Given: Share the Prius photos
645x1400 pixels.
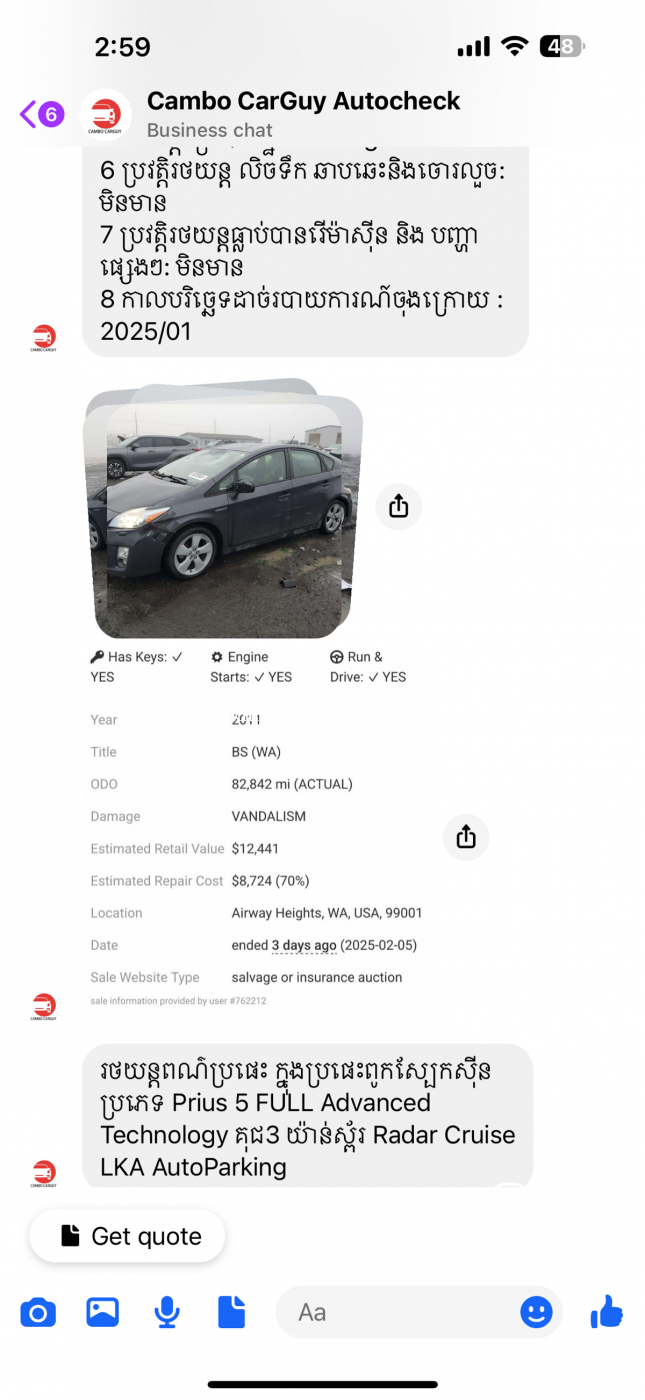Looking at the screenshot, I should [x=398, y=507].
